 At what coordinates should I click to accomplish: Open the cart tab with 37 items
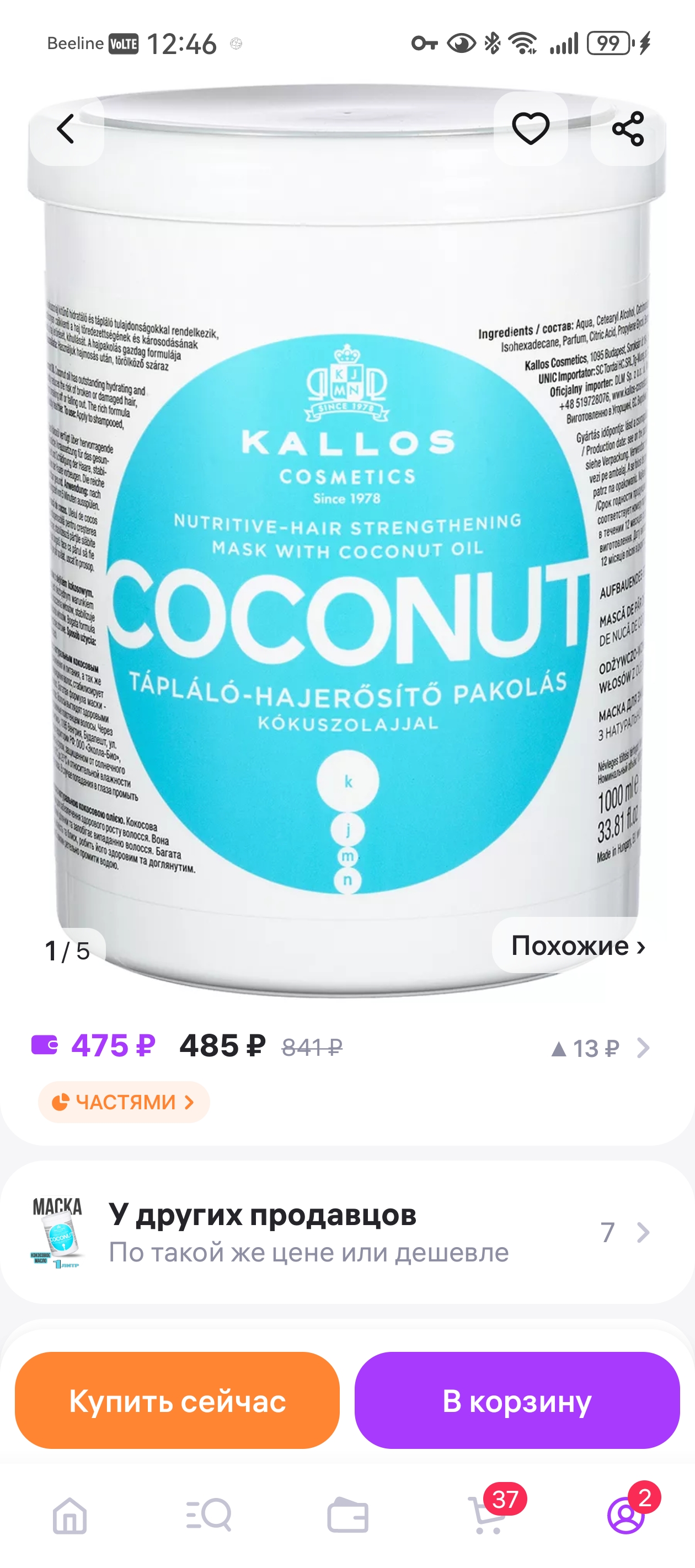487,1515
